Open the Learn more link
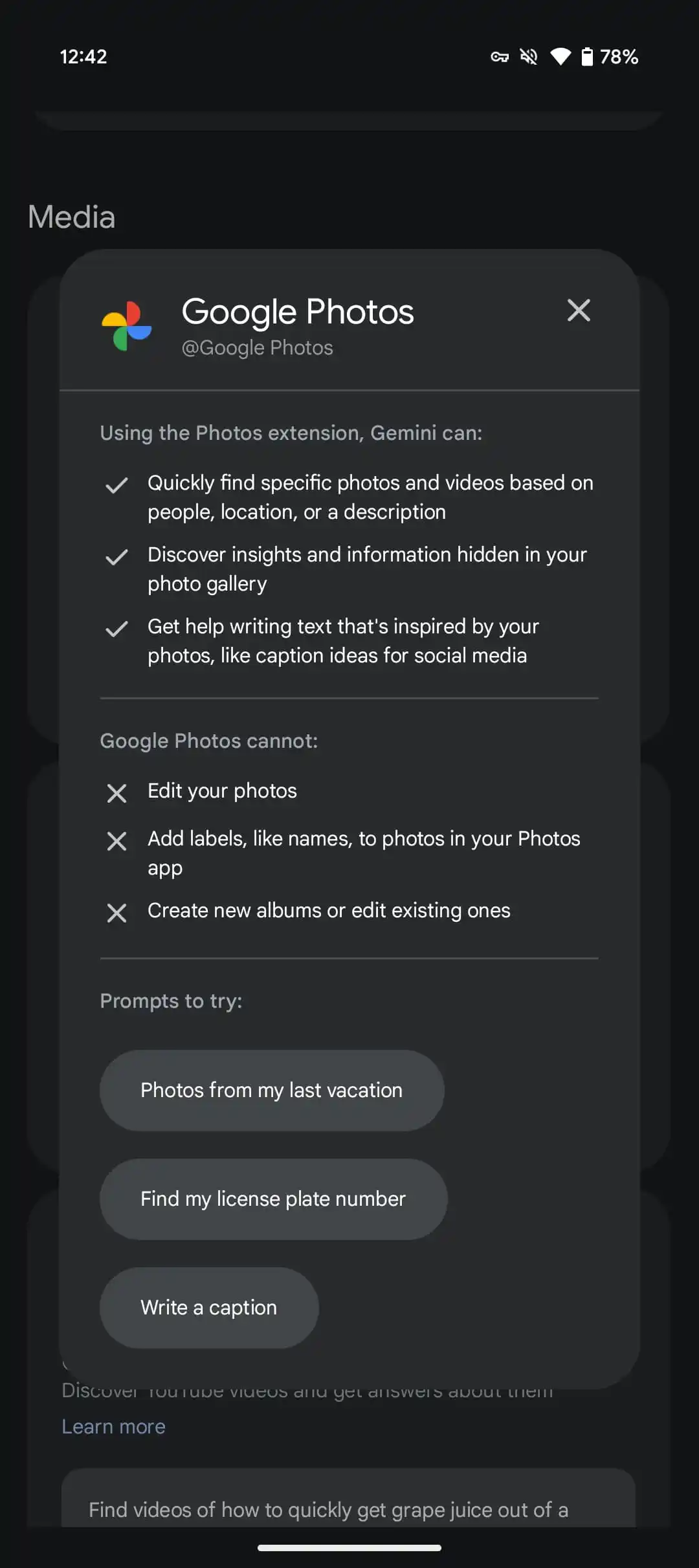Viewport: 699px width, 1568px height. coord(113,1426)
